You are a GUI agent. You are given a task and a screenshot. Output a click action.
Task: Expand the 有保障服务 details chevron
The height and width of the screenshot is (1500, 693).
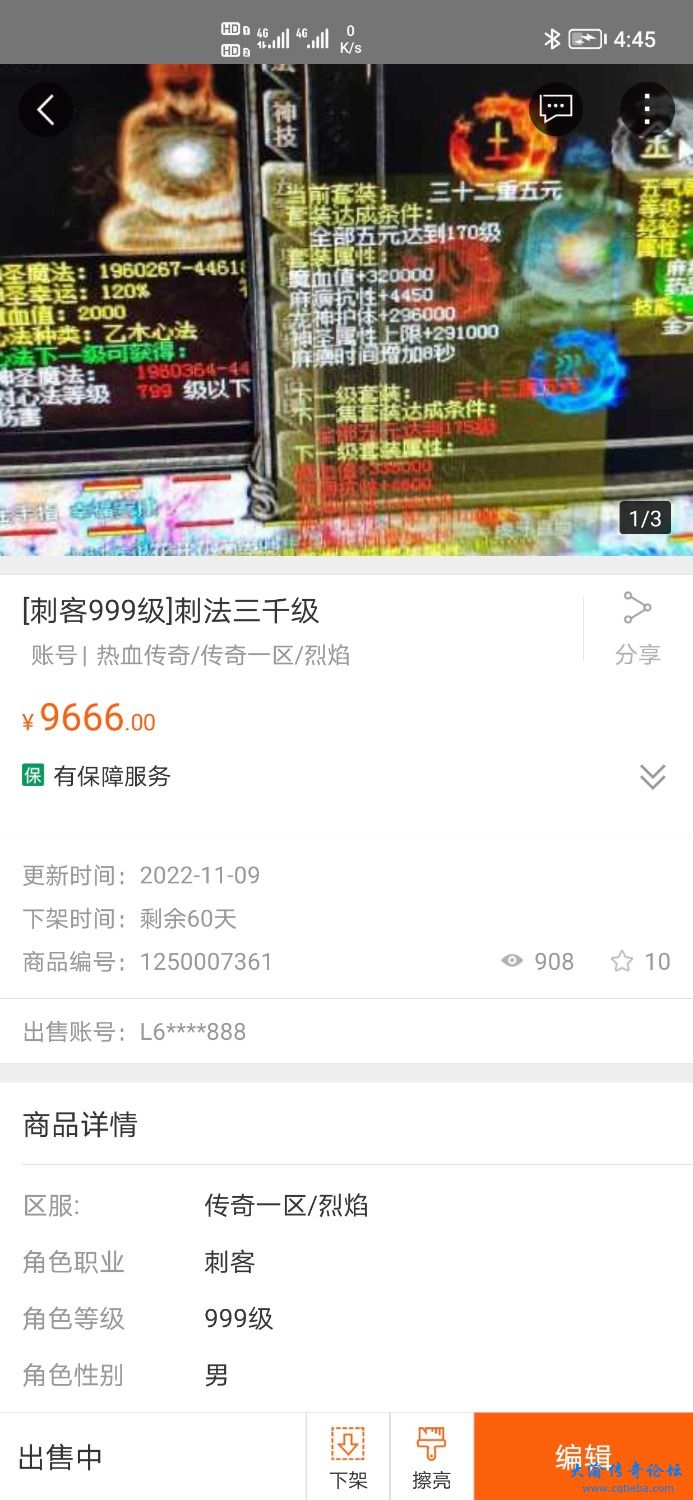point(652,777)
